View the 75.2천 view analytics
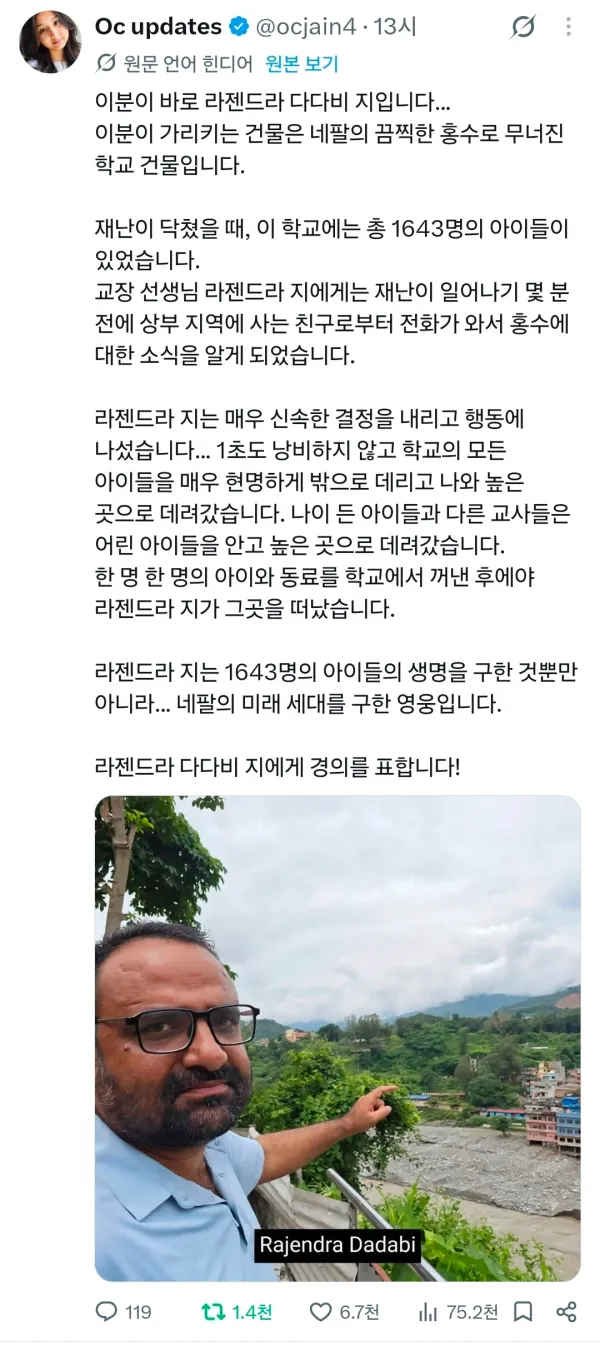Screen dimensions: 600x1346 pos(457,1312)
